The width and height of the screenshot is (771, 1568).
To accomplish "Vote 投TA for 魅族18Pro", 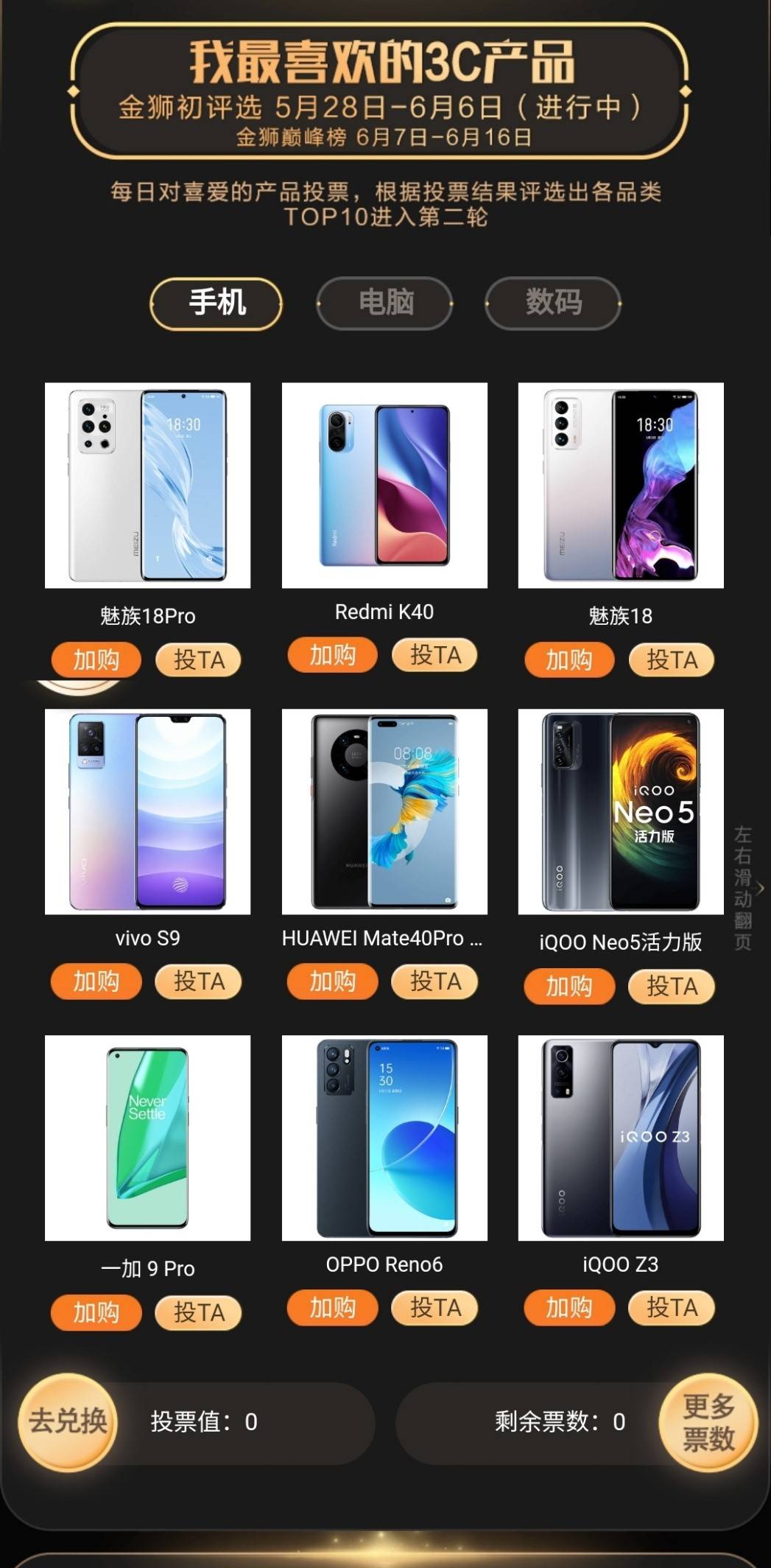I will [199, 659].
